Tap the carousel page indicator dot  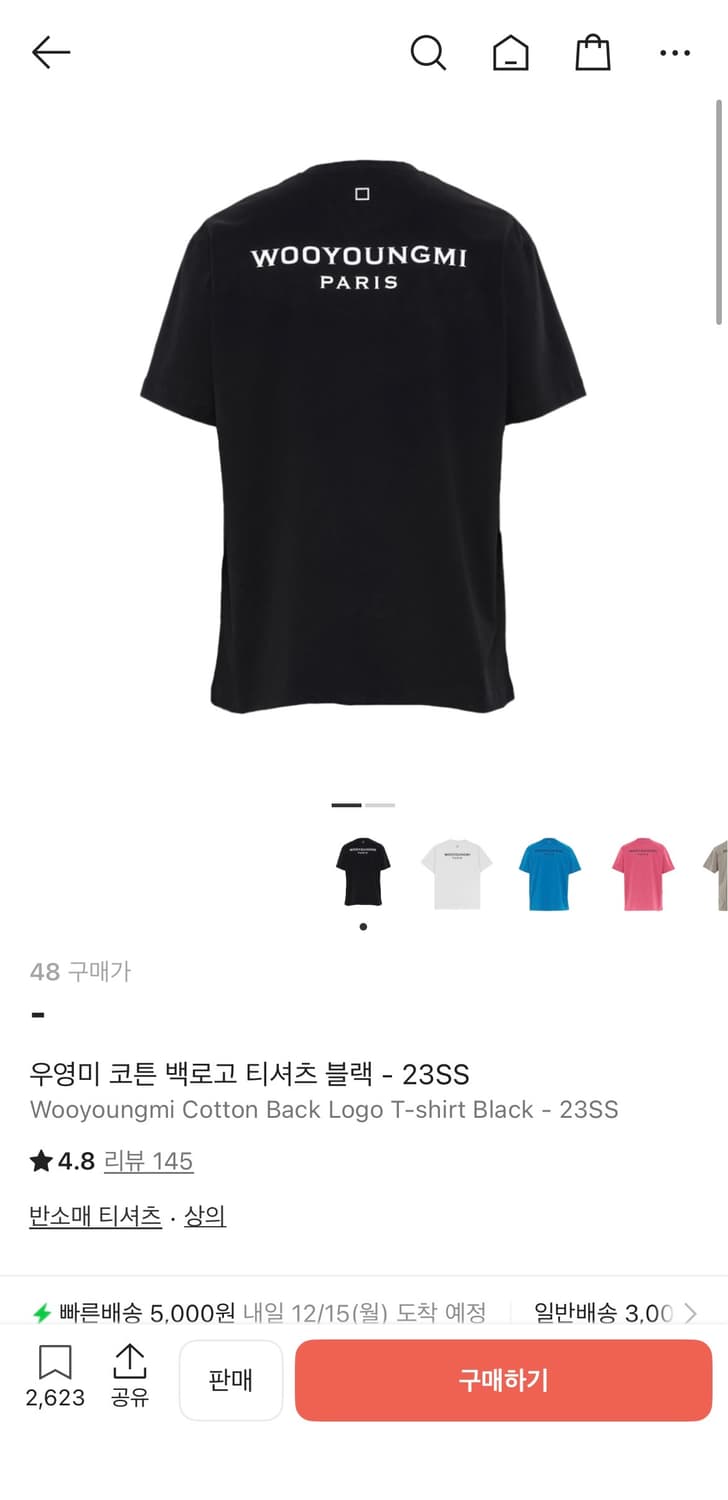point(363,927)
